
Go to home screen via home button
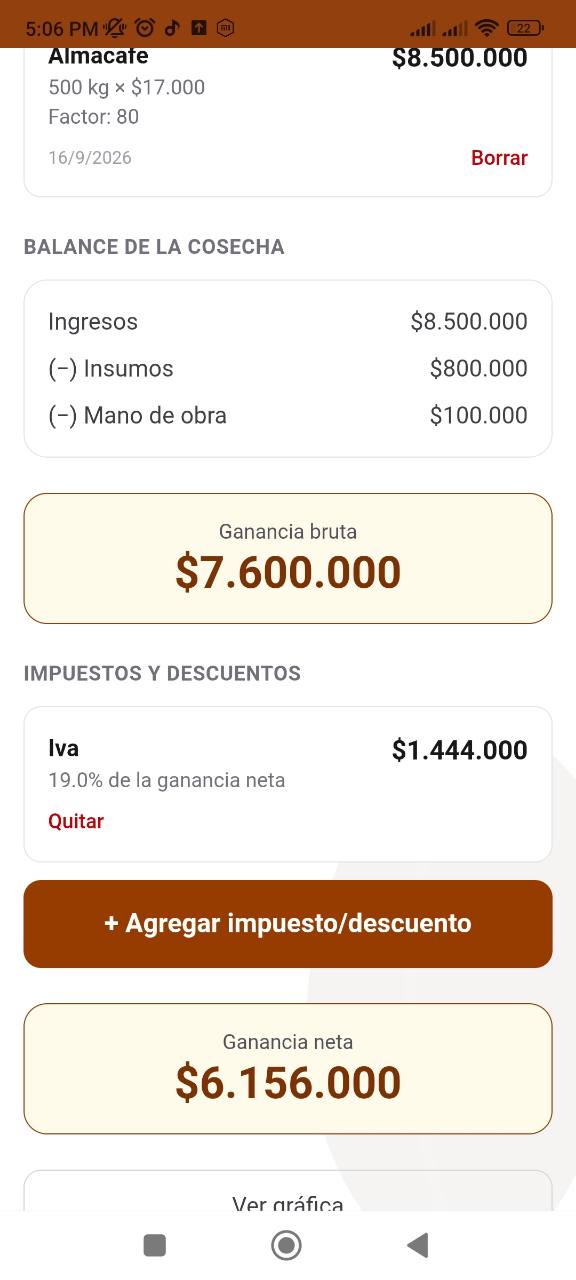287,1245
